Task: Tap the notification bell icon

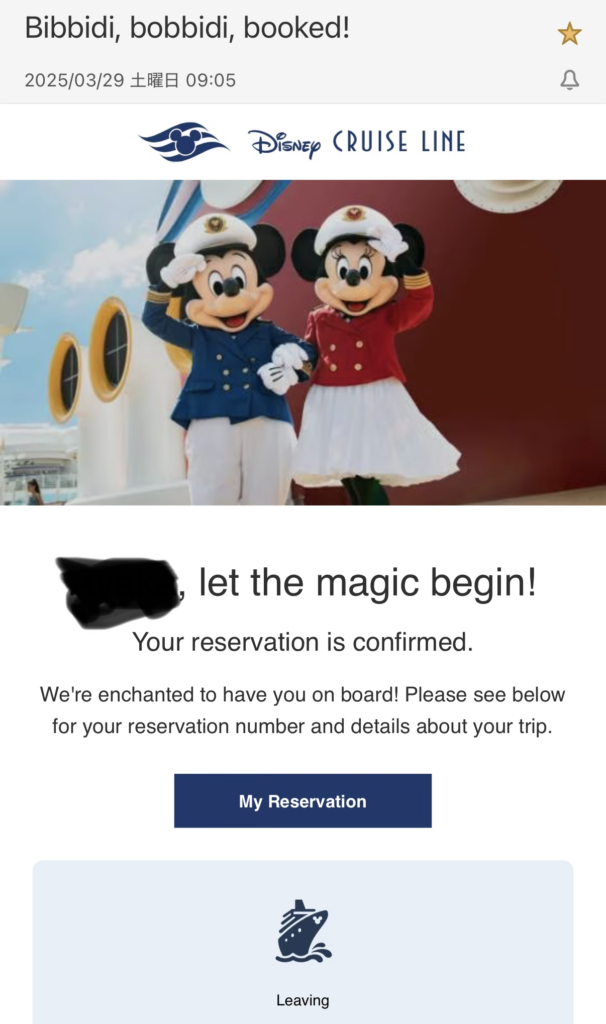Action: (569, 80)
